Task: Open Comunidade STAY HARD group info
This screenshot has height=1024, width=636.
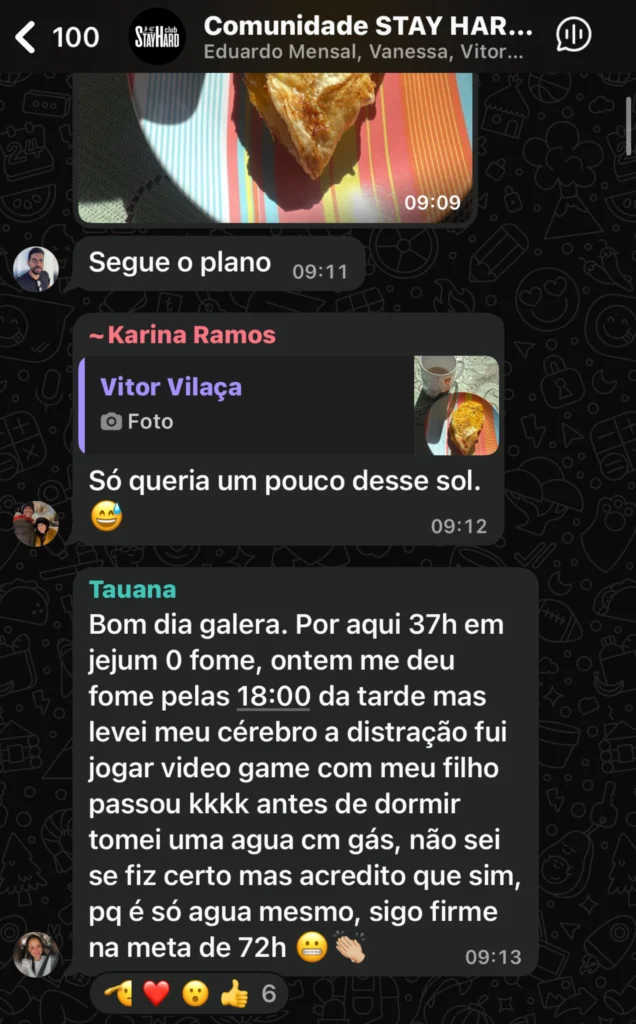Action: [x=367, y=37]
